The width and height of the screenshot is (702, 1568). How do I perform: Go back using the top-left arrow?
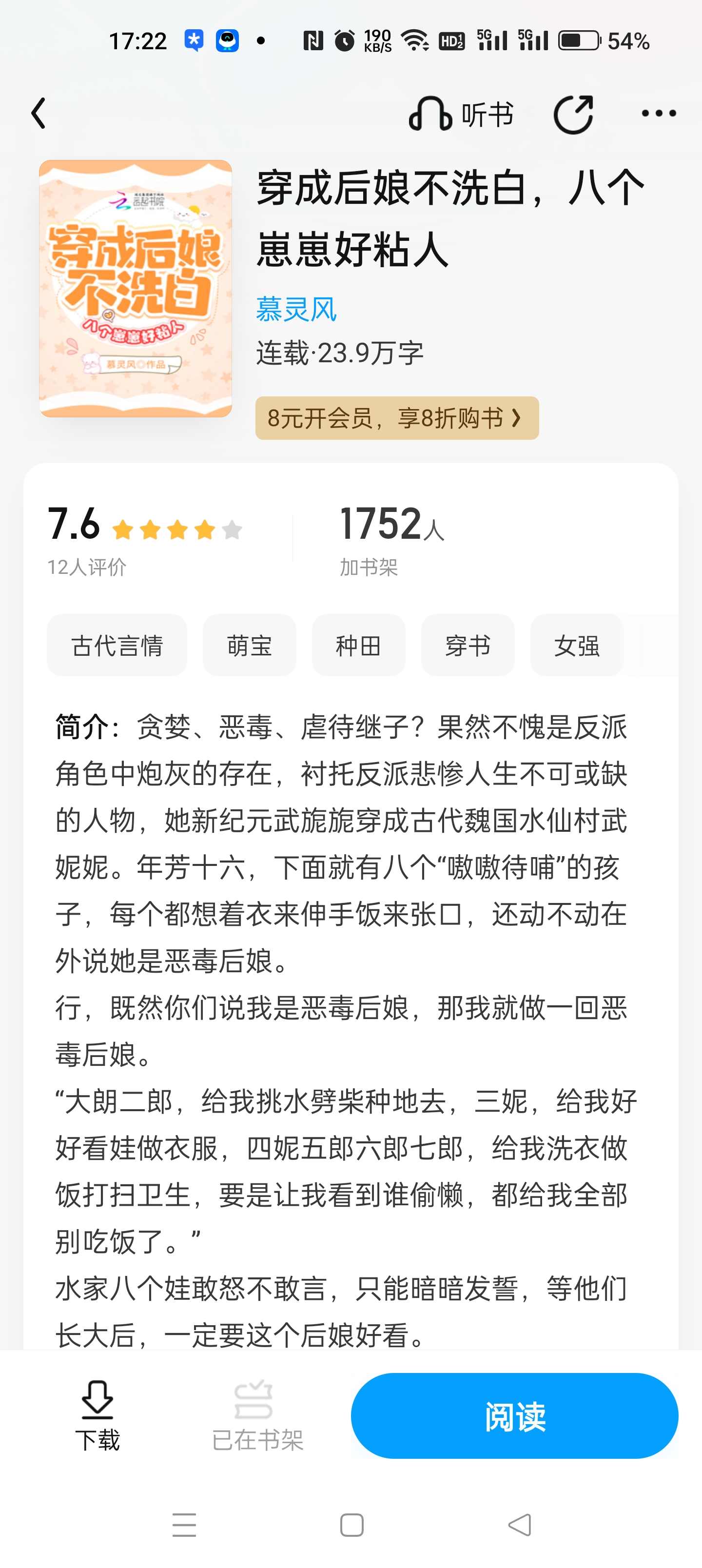(39, 113)
